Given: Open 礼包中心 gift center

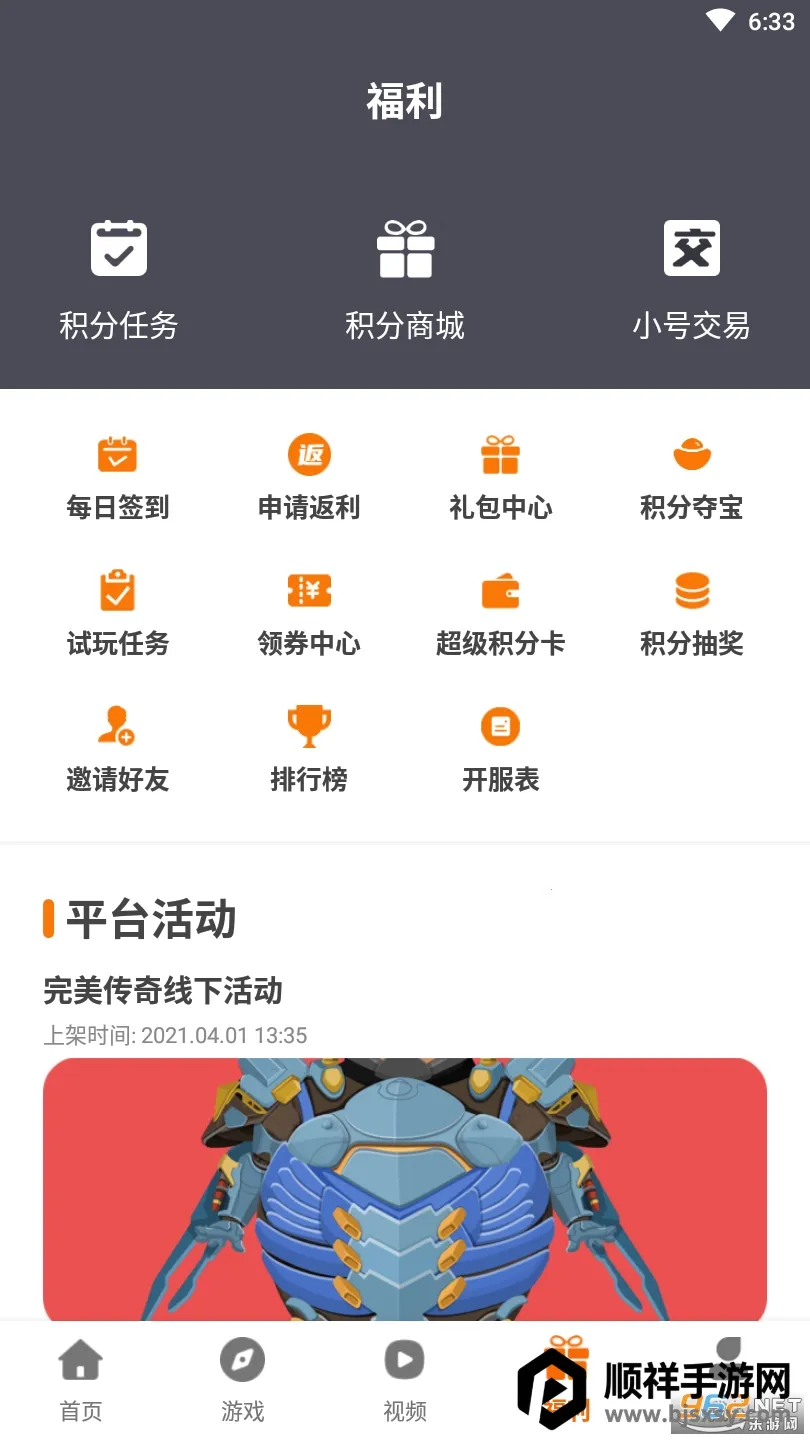Looking at the screenshot, I should pos(500,477).
